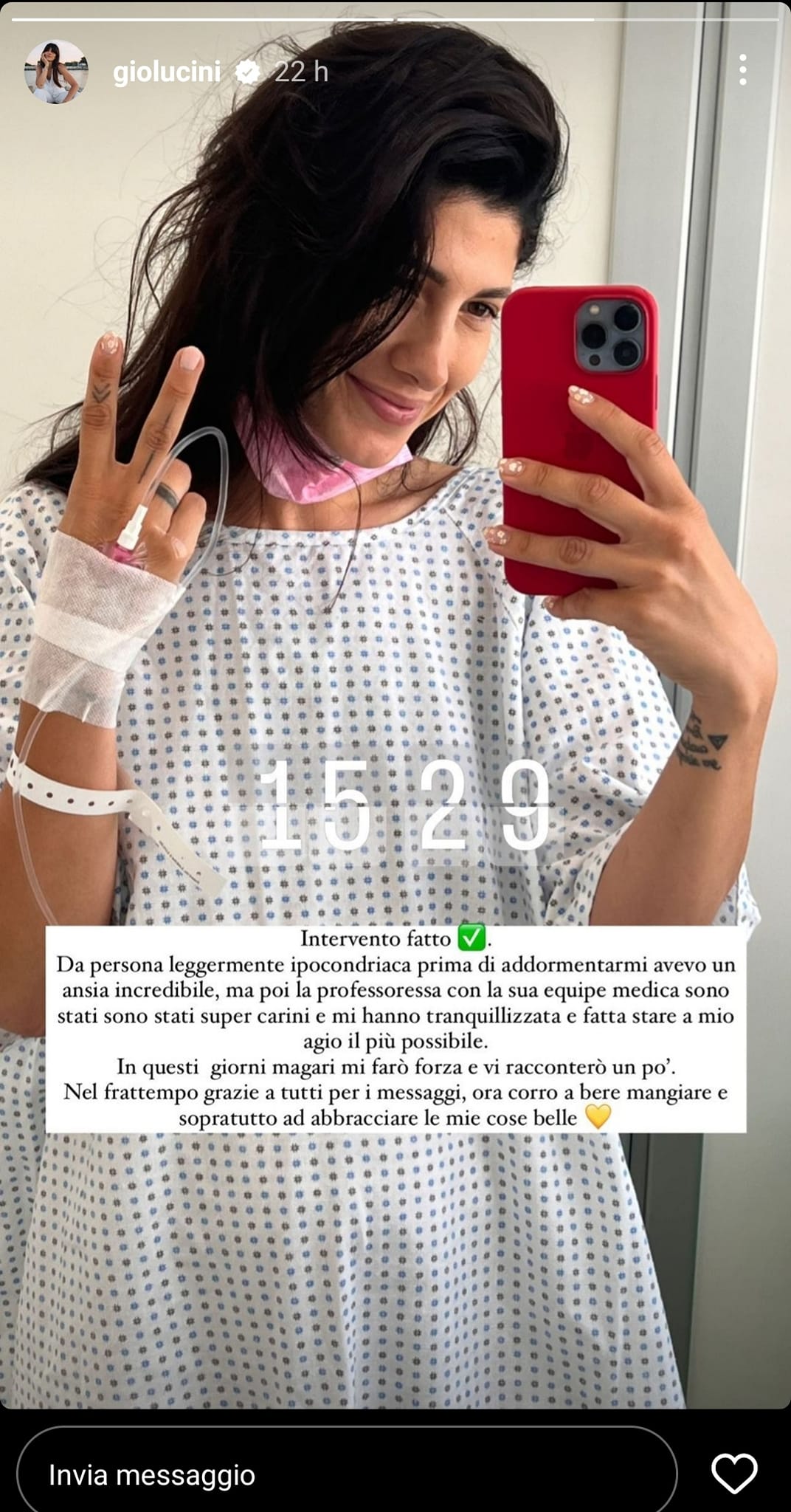
Task: Open the story overflow menu
Action: (742, 70)
